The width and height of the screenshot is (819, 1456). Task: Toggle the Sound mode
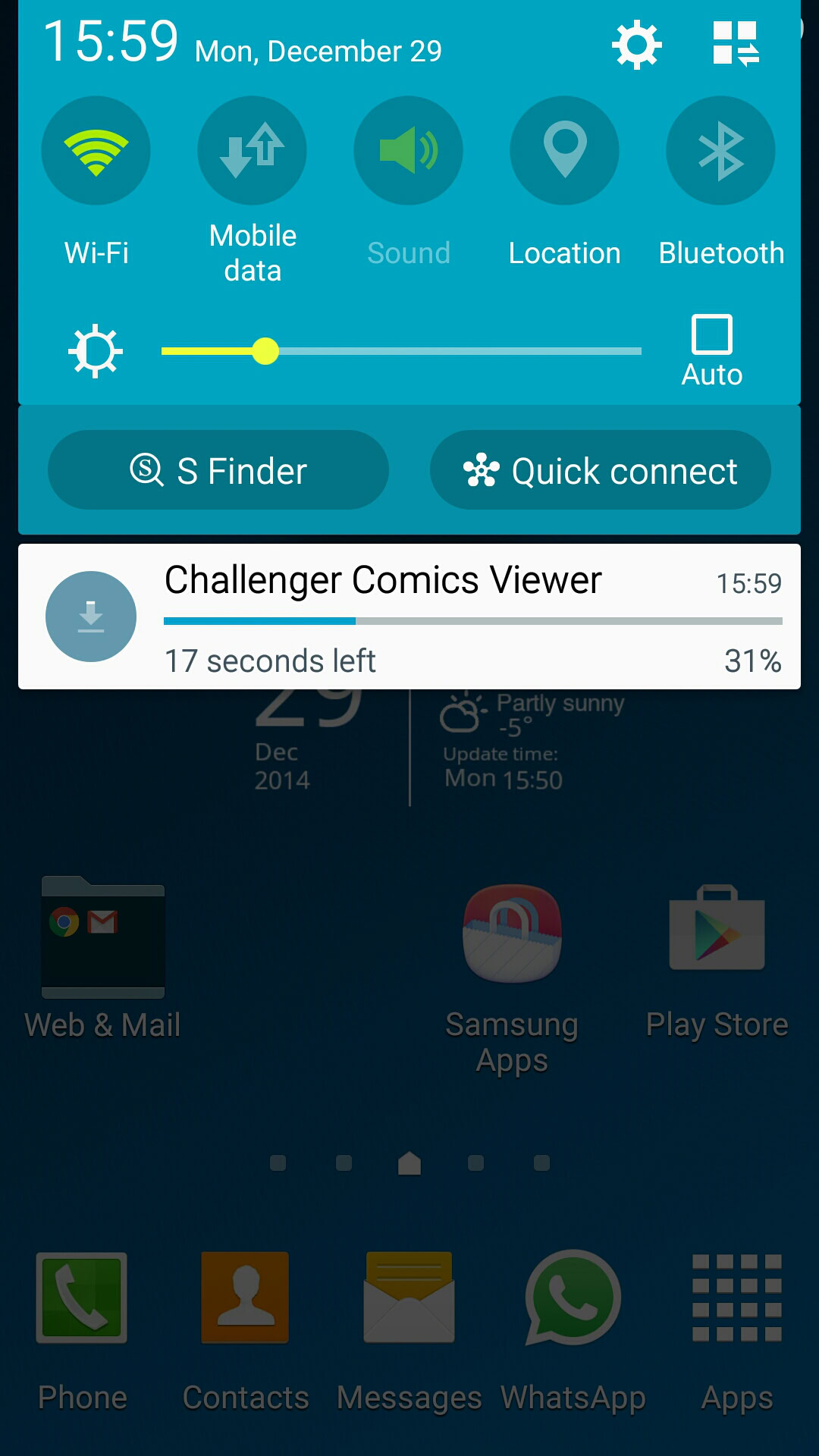[x=409, y=151]
